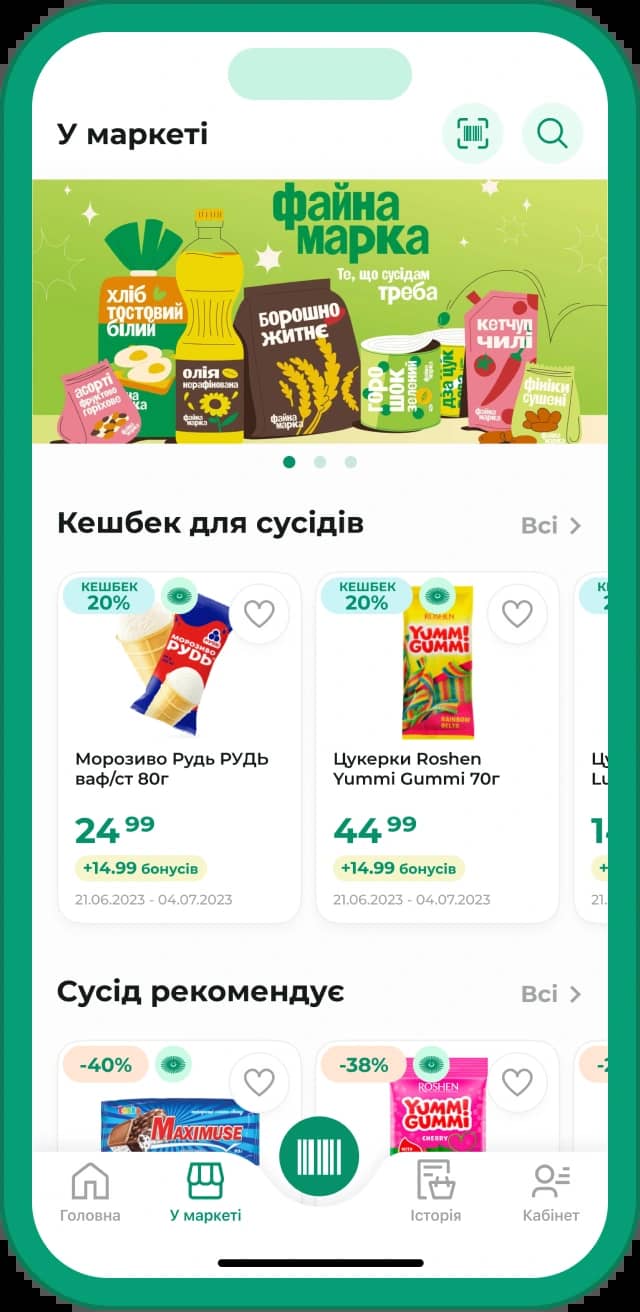Select the У маркеті tab
The height and width of the screenshot is (1312, 640).
pos(206,1192)
